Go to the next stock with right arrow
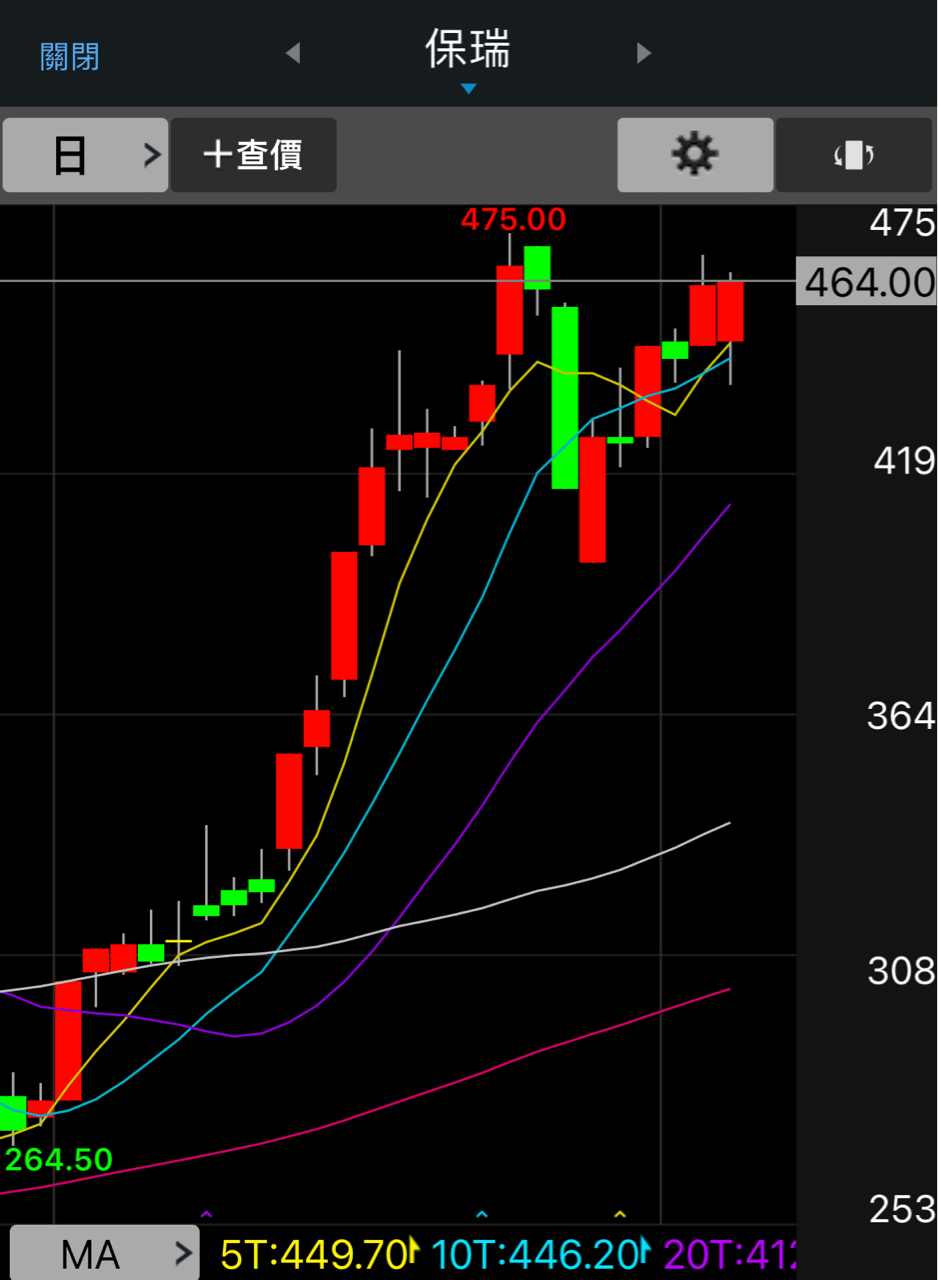The width and height of the screenshot is (938, 1280). pos(644,53)
